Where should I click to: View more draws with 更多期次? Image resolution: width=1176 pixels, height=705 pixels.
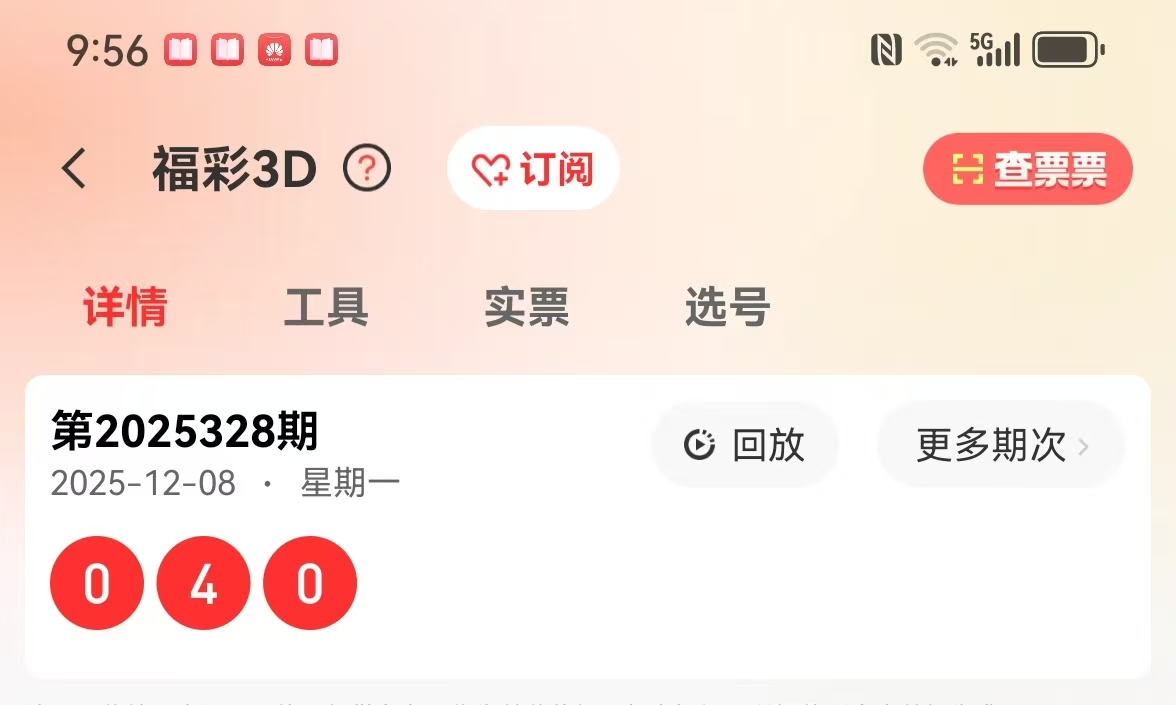coord(1001,445)
